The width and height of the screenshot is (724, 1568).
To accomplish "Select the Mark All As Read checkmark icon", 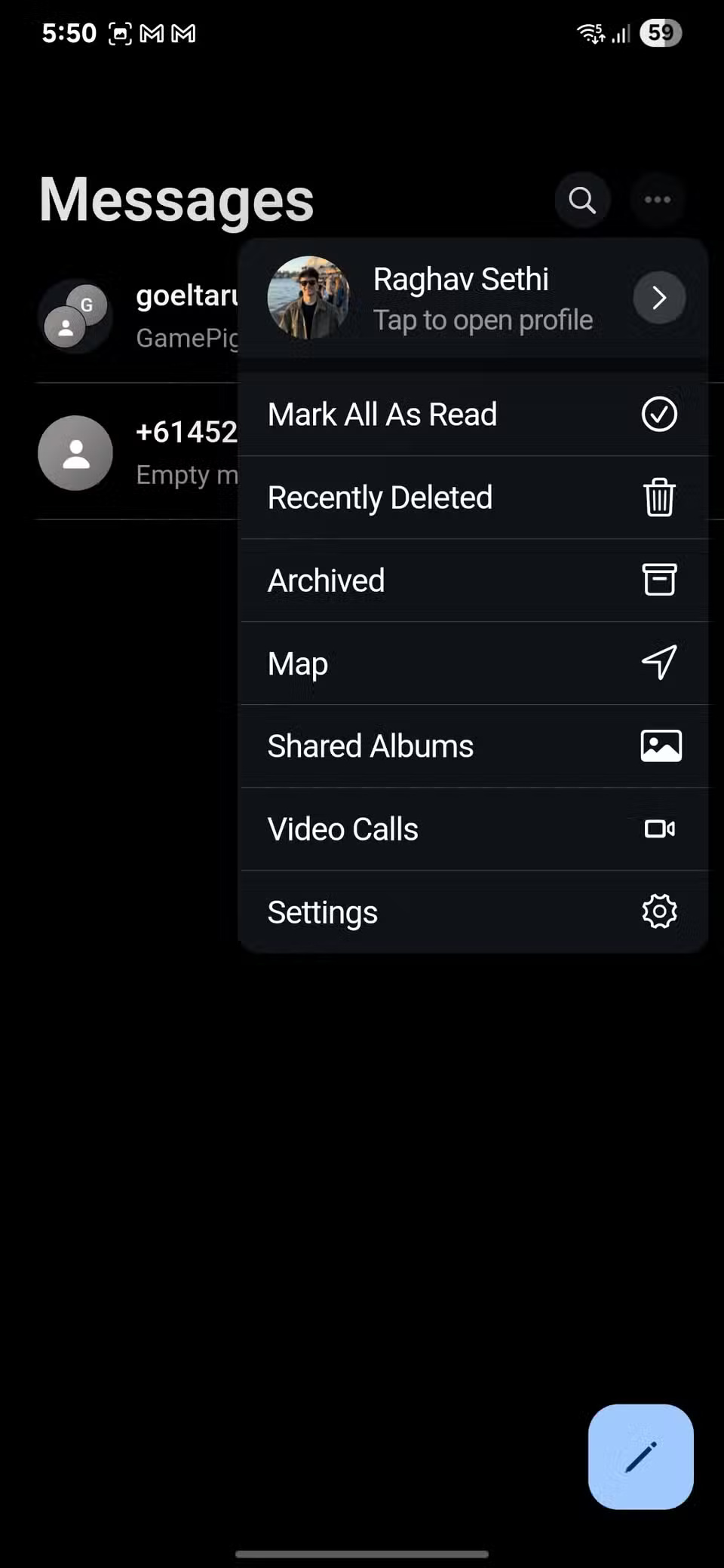I will tap(658, 414).
